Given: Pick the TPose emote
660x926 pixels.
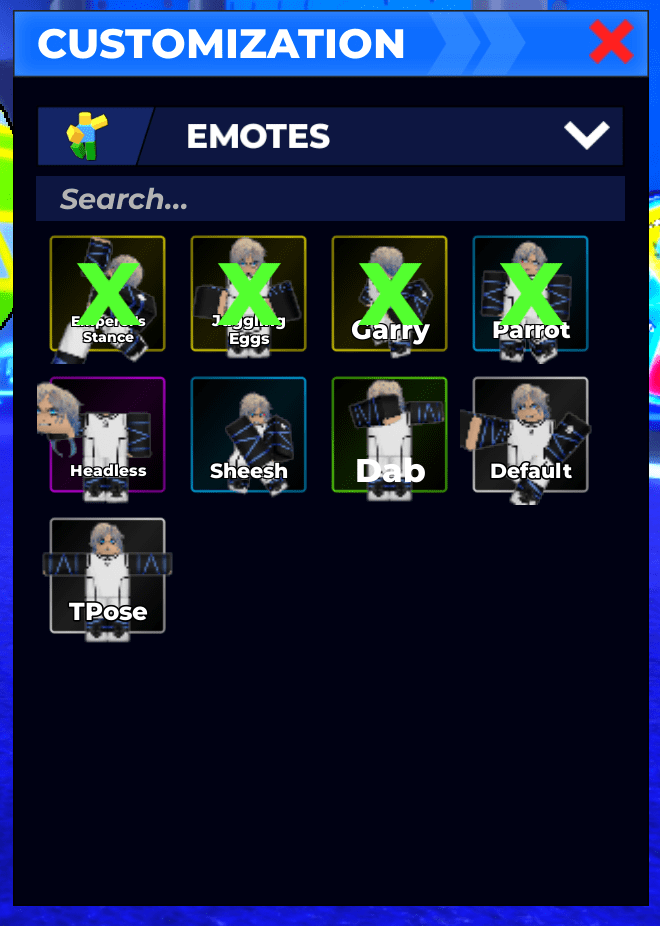Looking at the screenshot, I should click(x=108, y=576).
